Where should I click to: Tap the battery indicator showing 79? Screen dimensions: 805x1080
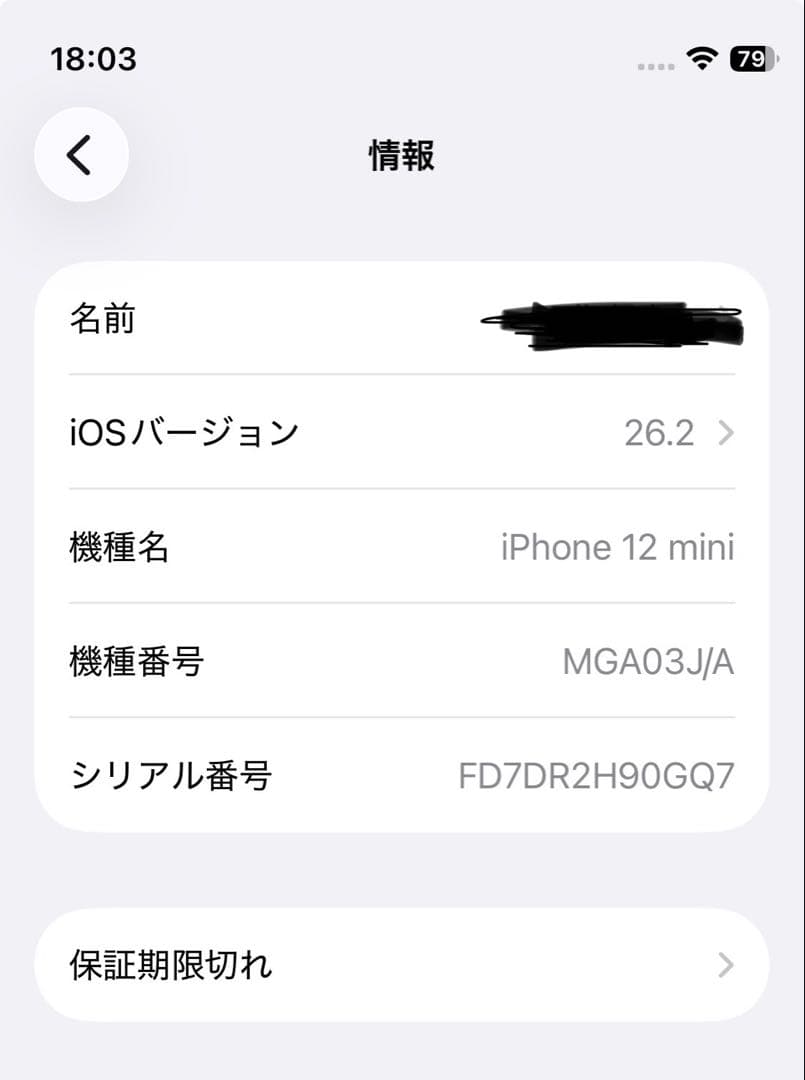(752, 59)
